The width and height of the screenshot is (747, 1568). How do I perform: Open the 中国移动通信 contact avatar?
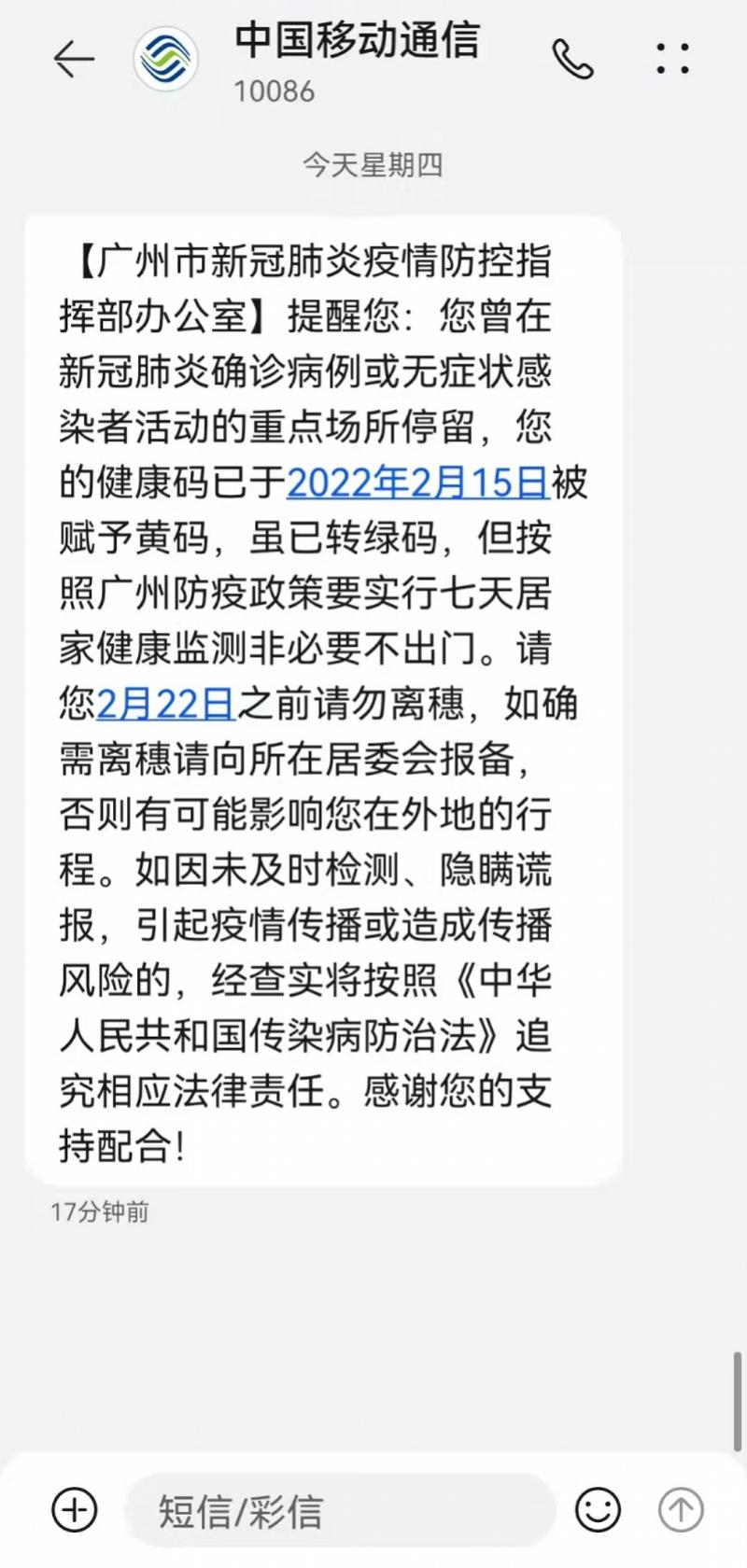point(165,59)
